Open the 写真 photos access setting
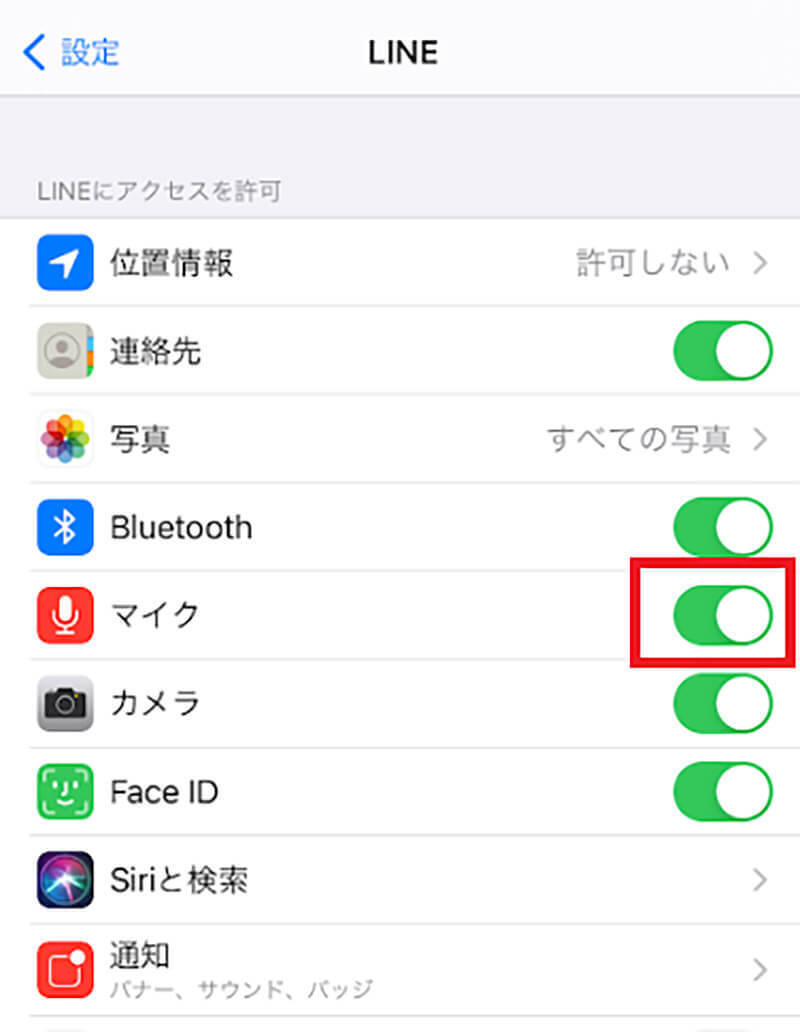 tap(400, 439)
